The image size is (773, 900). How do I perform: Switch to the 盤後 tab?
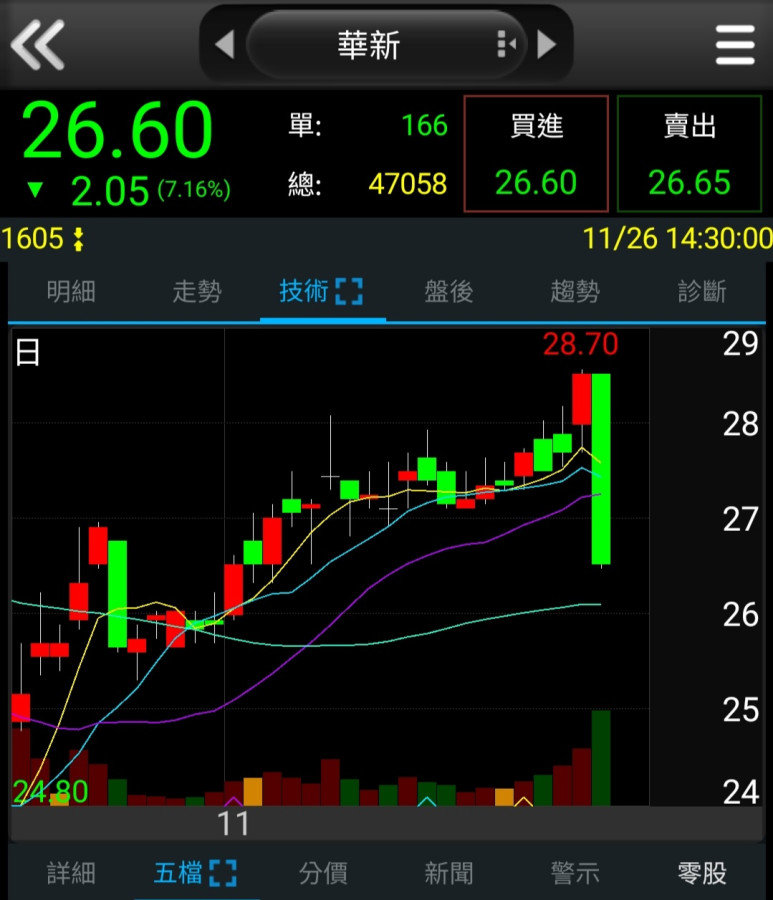449,292
